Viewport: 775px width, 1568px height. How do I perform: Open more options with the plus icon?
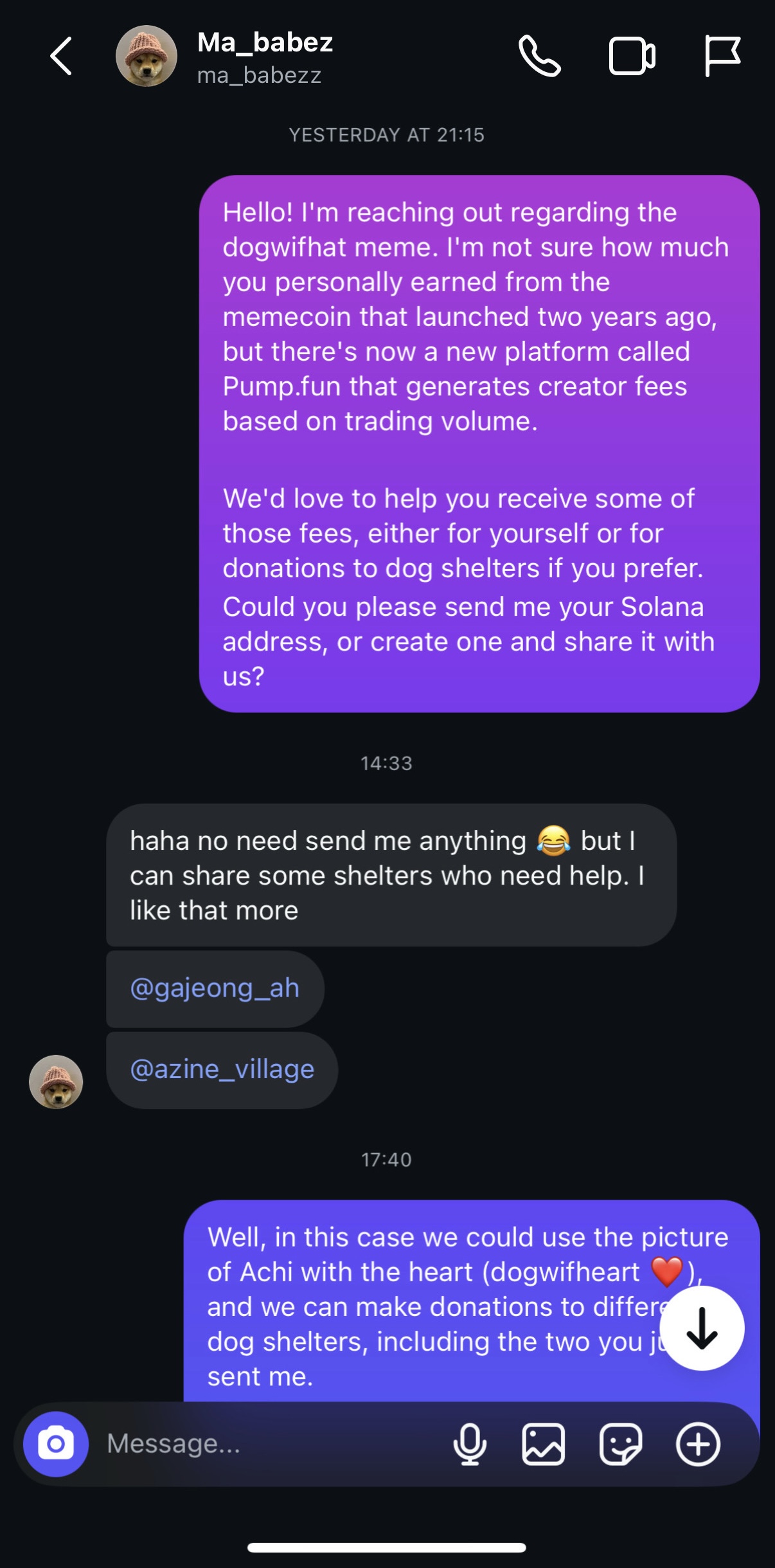(x=698, y=1444)
